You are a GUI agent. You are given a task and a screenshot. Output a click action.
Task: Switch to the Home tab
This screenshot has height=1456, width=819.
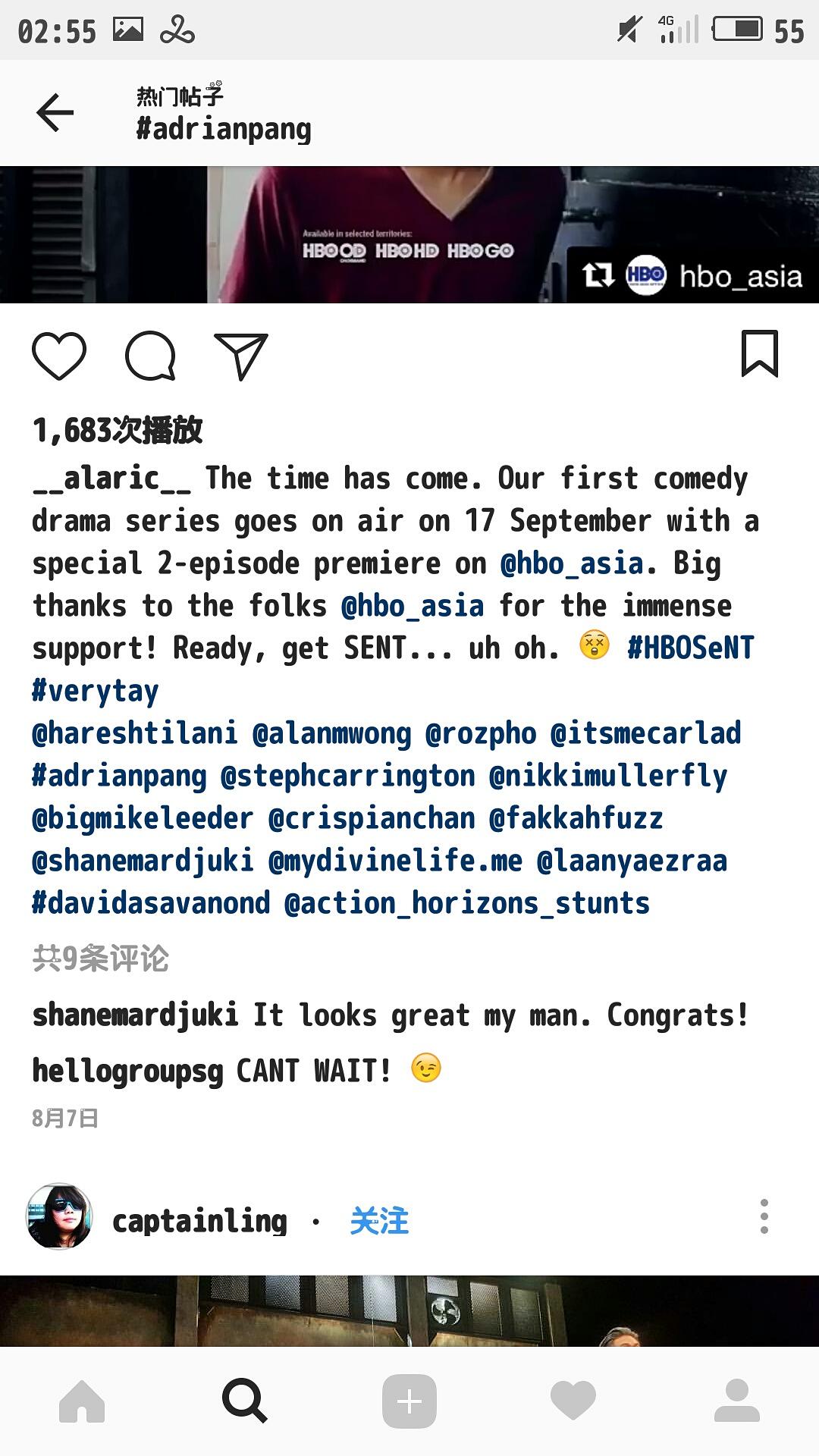pyautogui.click(x=82, y=1401)
